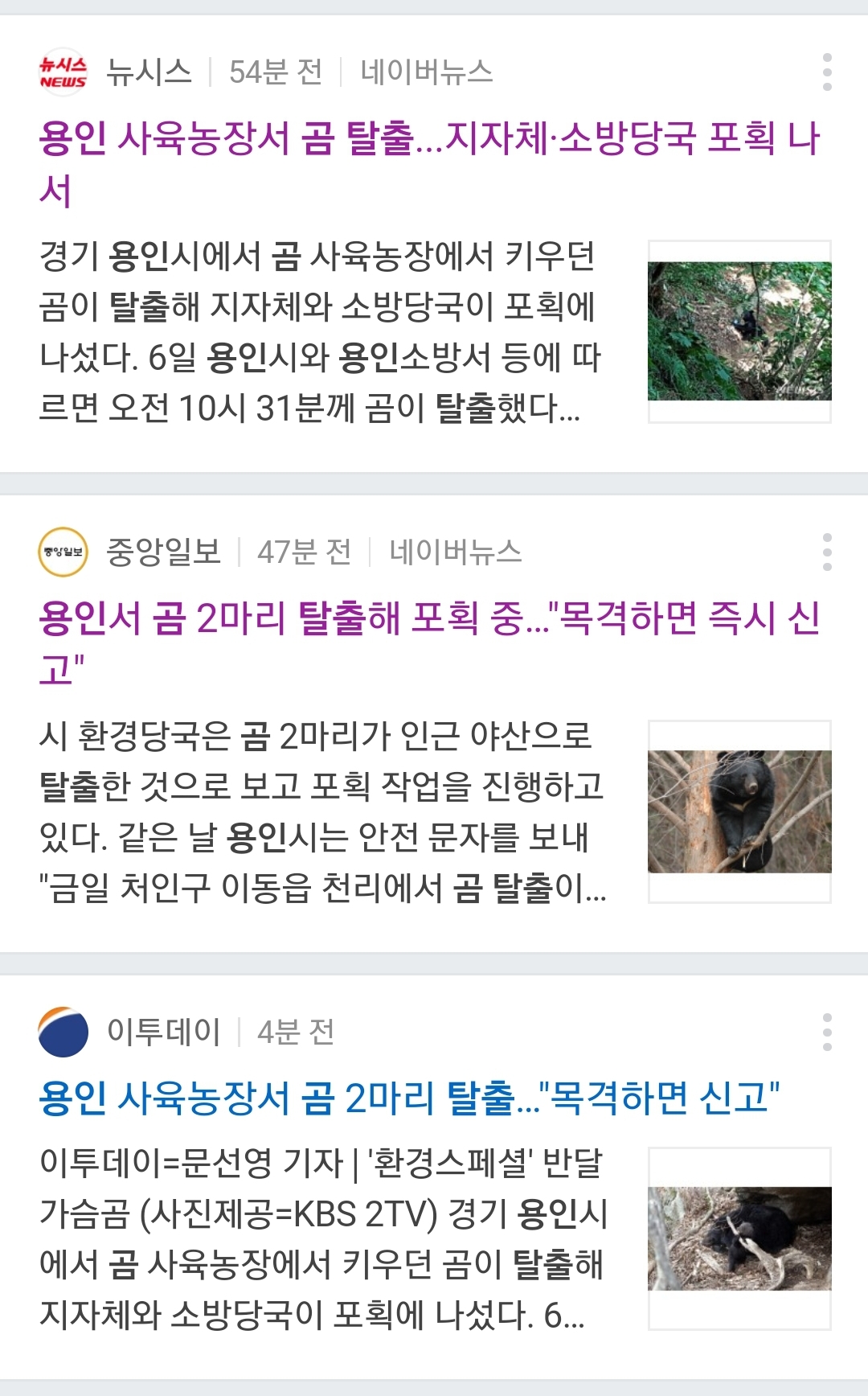The image size is (868, 1396).
Task: Open overflow menu on the 이투데이 article
Action: point(827,1032)
